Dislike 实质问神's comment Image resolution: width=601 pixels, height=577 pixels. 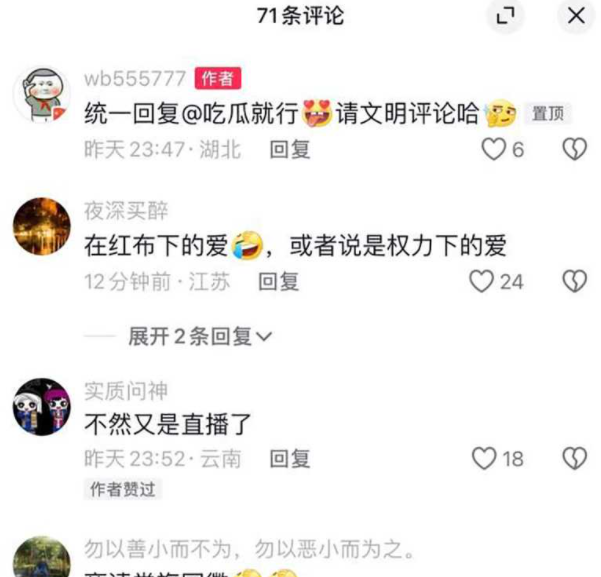574,459
